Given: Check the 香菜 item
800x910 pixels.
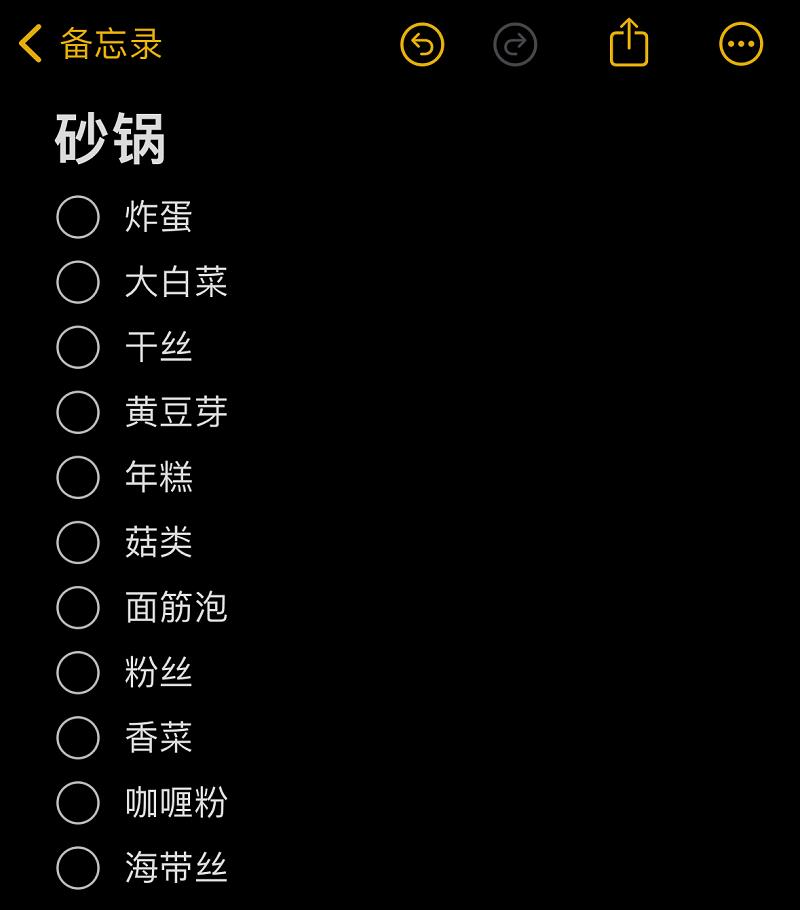Looking at the screenshot, I should click(x=78, y=737).
